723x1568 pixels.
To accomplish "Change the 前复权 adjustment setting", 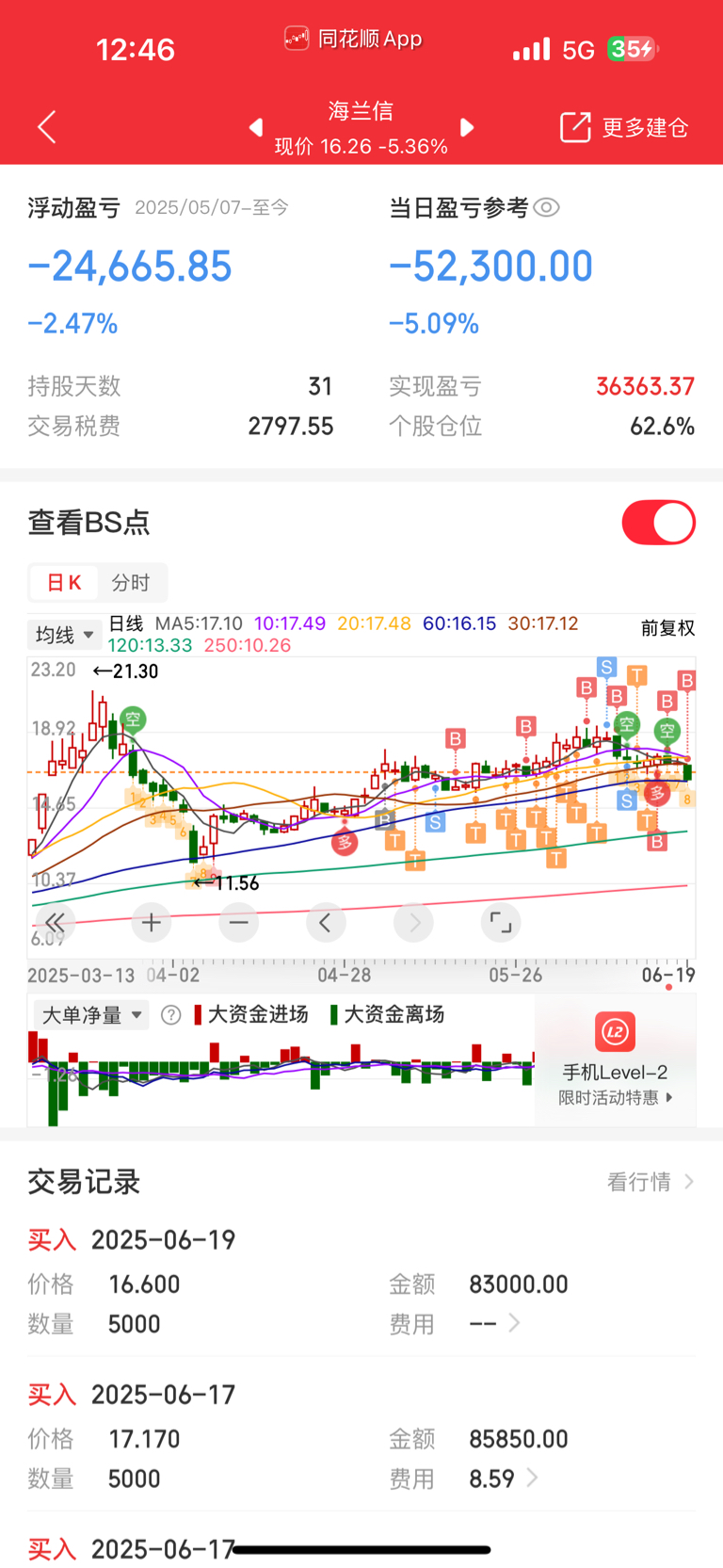I will (667, 628).
